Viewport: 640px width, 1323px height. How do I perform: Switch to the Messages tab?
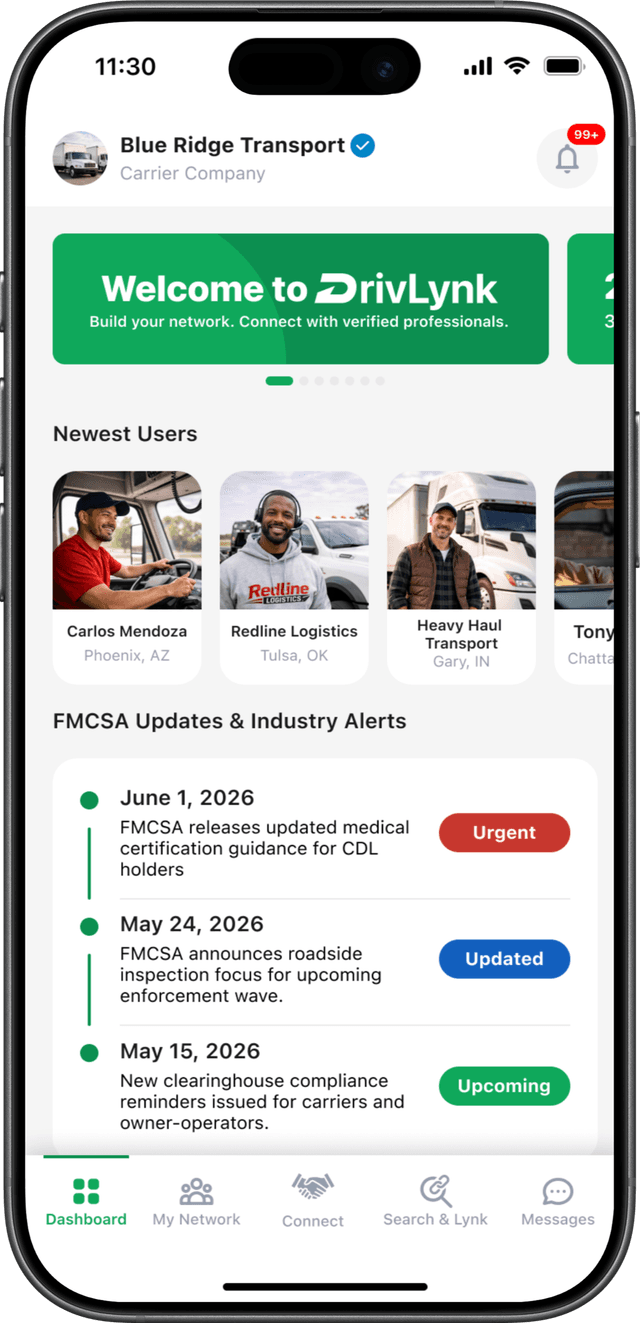[x=557, y=1202]
